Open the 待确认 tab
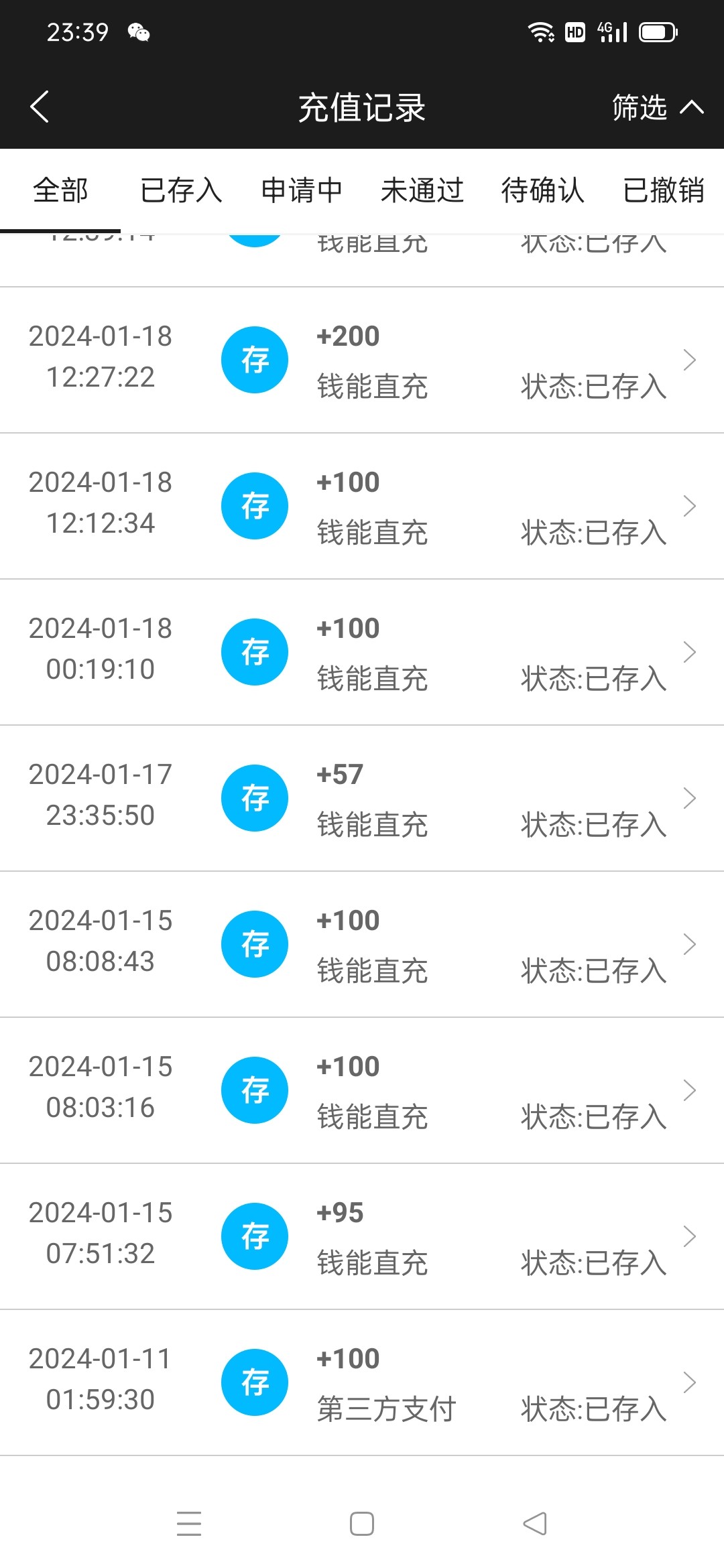 coord(543,190)
